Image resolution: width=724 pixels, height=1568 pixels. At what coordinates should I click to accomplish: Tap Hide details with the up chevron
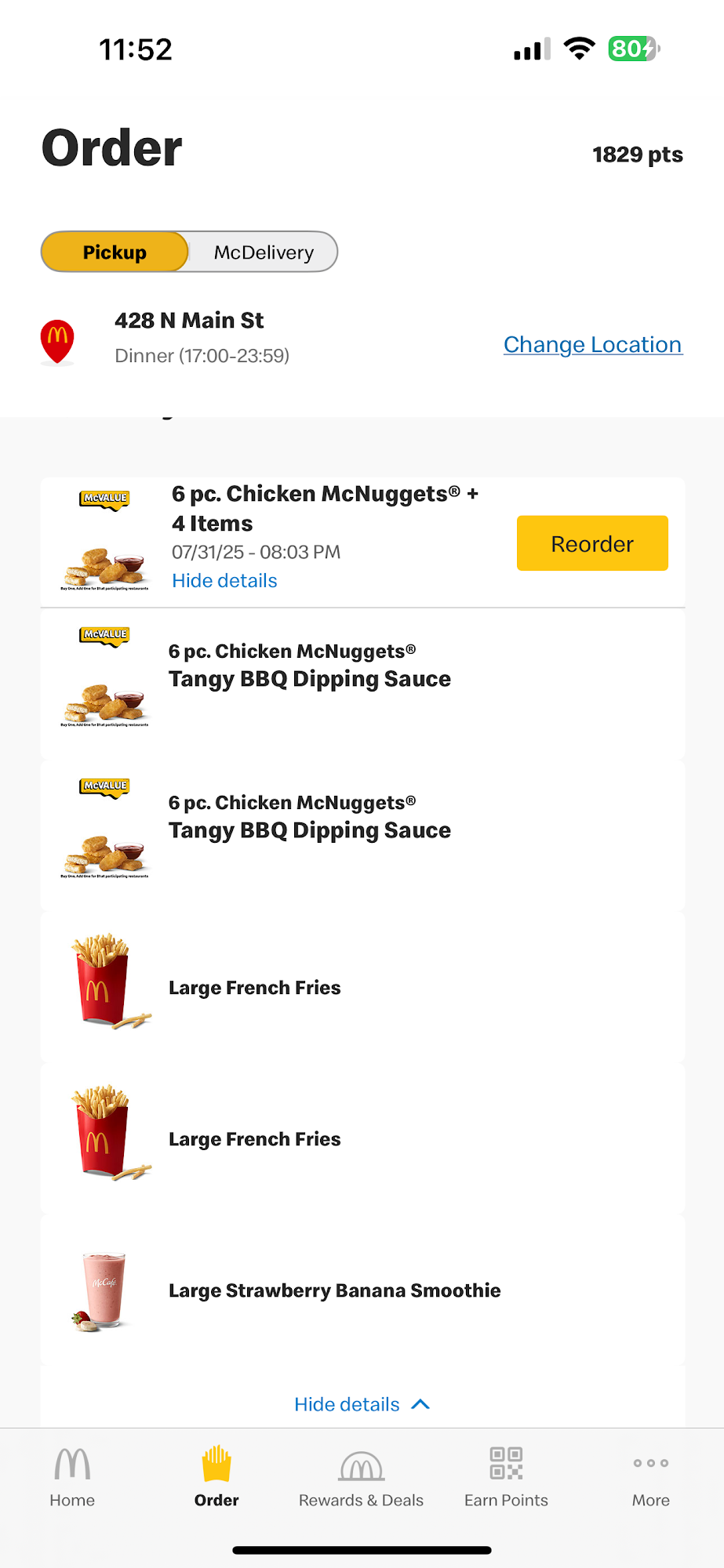362,1404
